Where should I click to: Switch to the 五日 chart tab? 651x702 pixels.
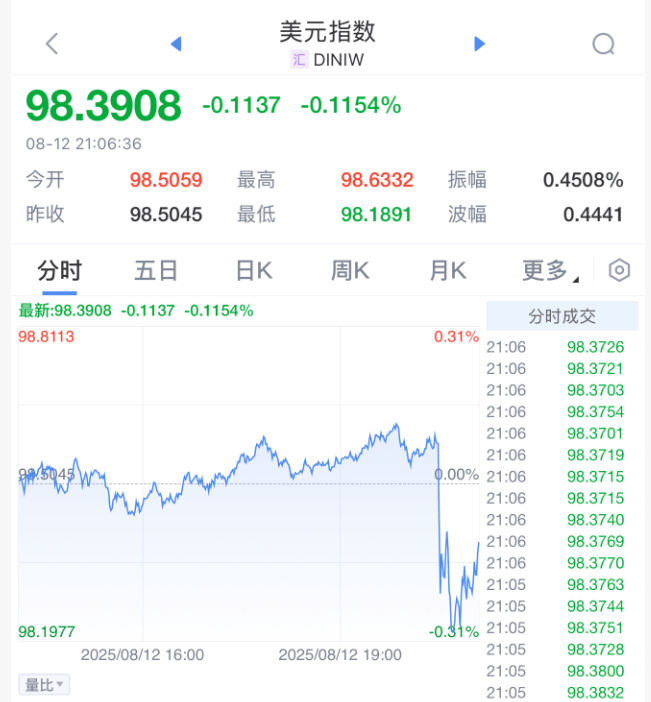point(156,270)
